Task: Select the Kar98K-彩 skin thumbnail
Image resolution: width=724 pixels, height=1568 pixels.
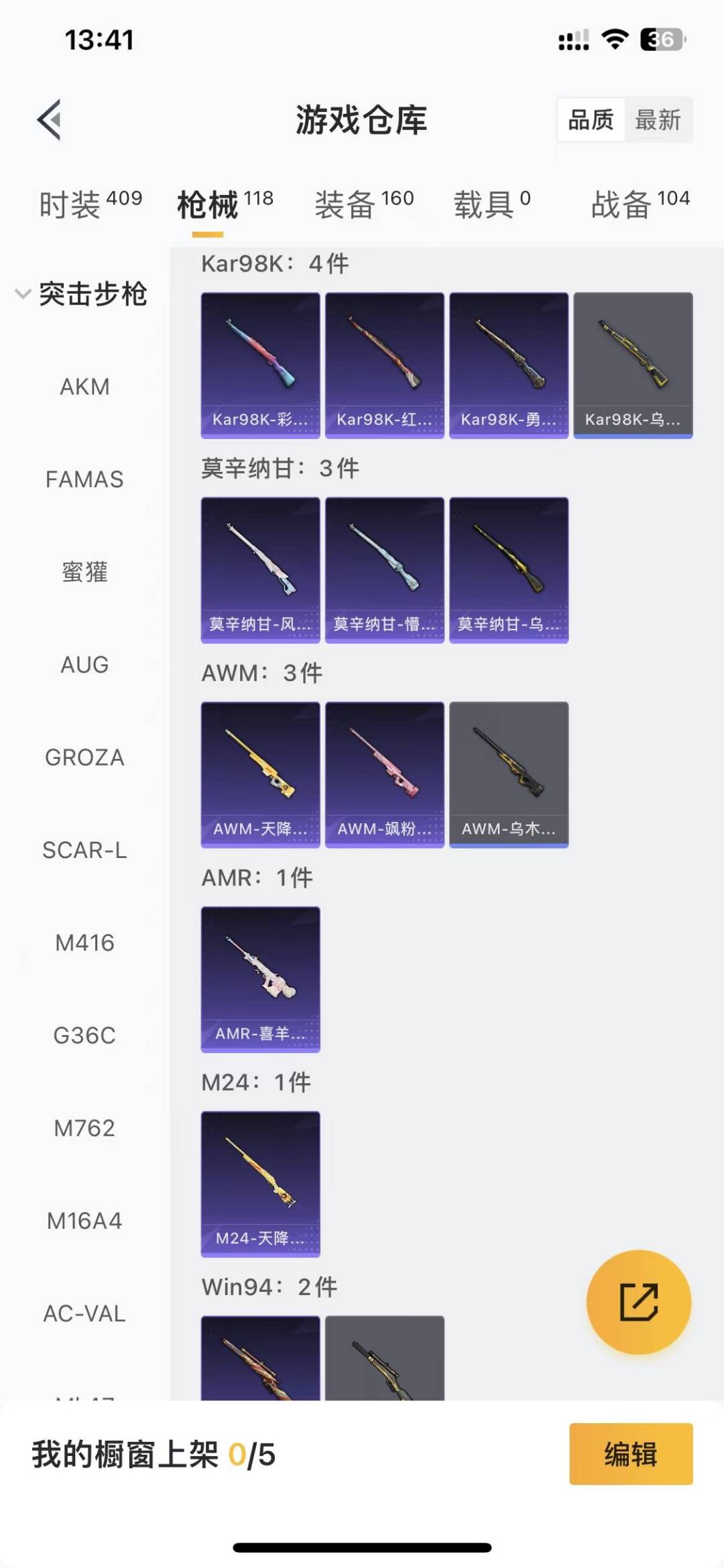Action: [x=260, y=365]
